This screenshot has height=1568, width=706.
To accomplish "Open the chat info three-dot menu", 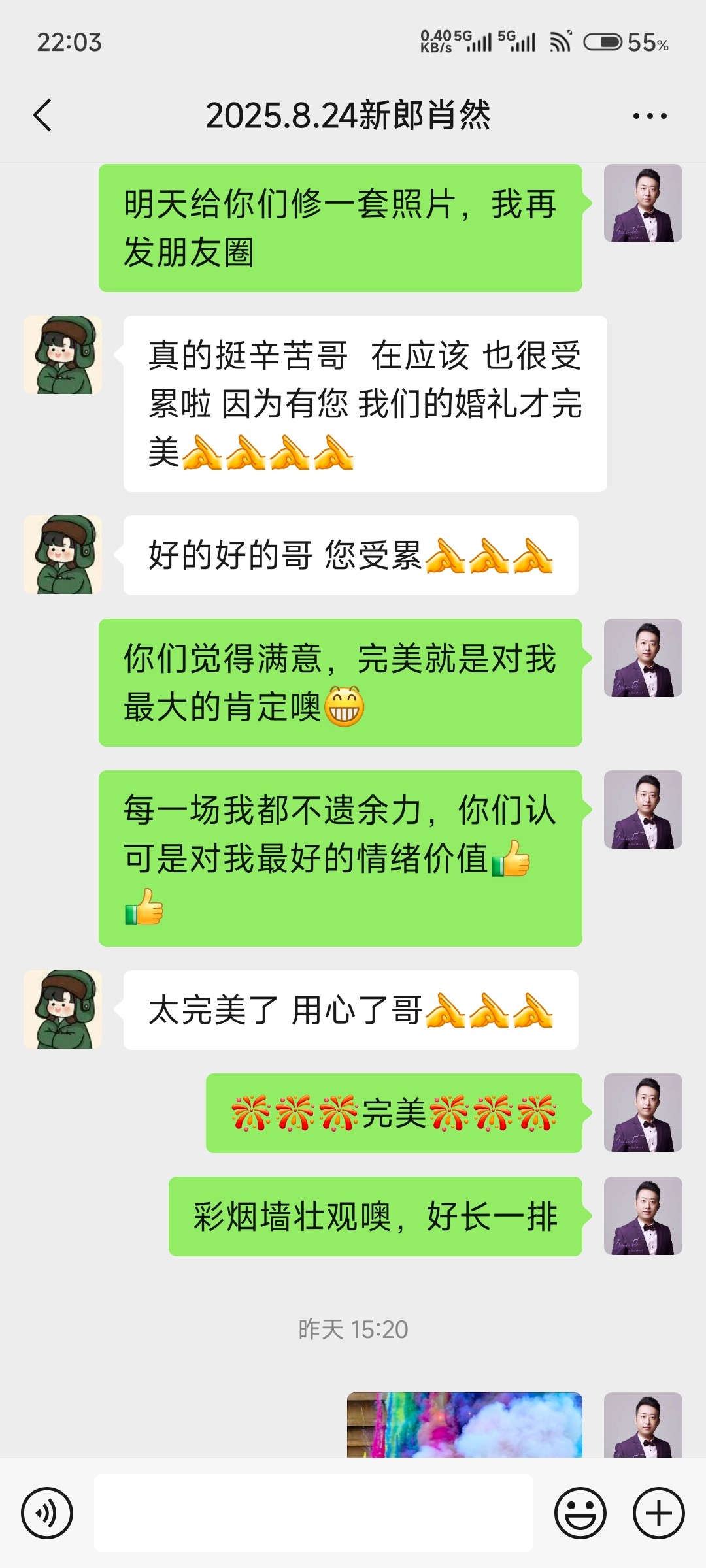I will coord(650,116).
